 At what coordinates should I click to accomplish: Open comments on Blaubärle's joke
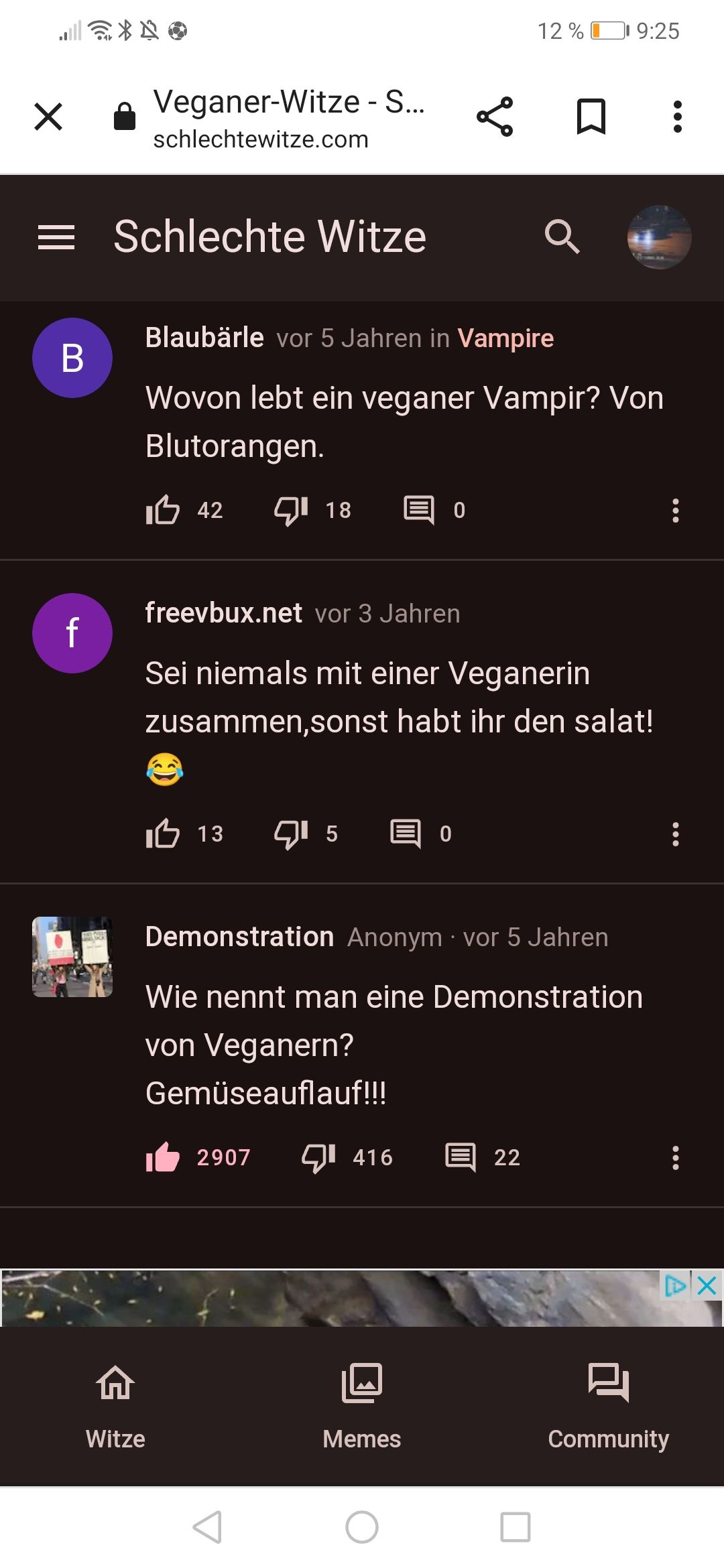coord(419,510)
